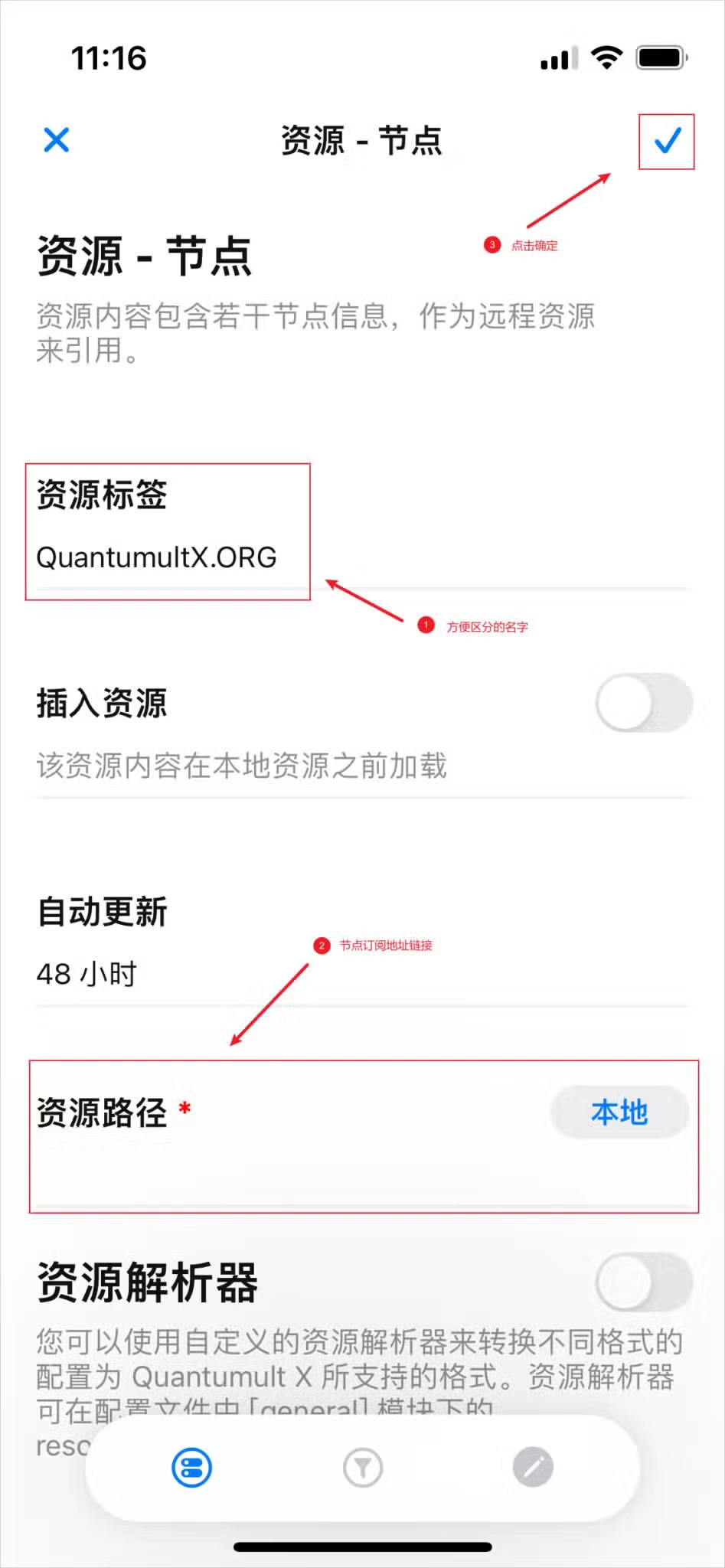Open the filter funnel icon at bottom
725x1568 pixels.
click(x=362, y=1467)
